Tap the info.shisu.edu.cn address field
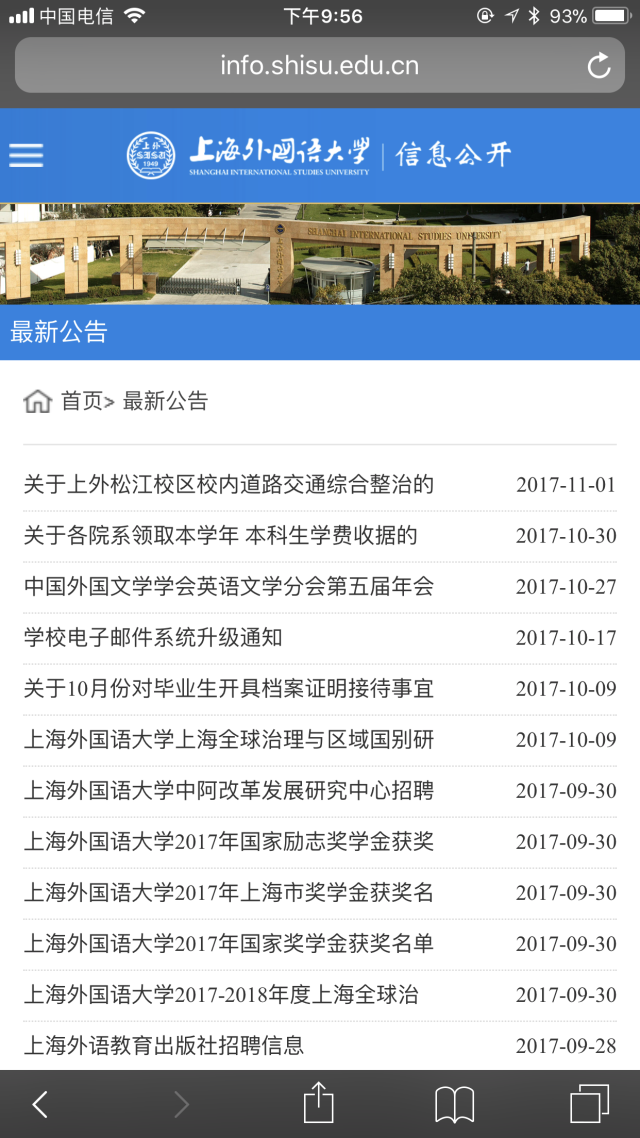 click(x=318, y=66)
